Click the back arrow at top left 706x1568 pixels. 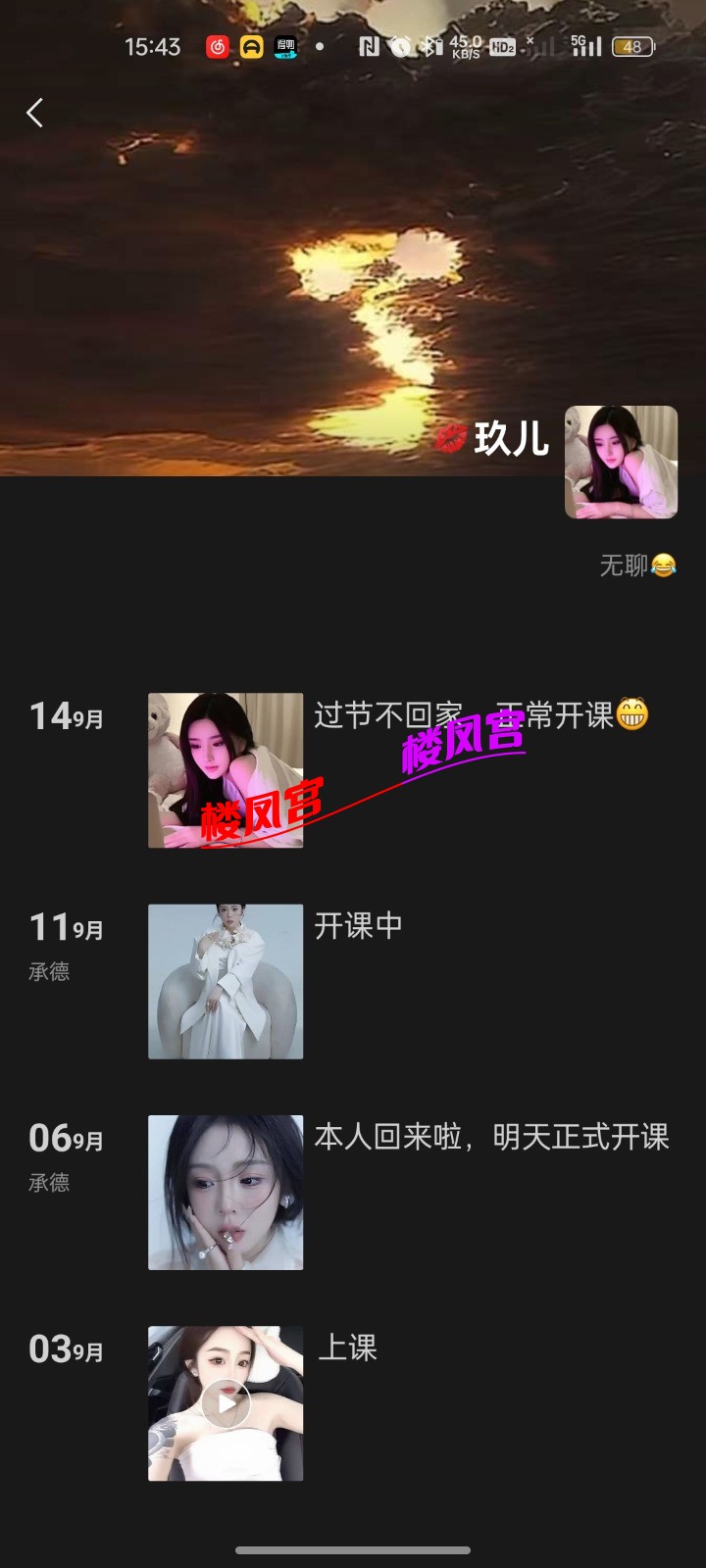35,113
